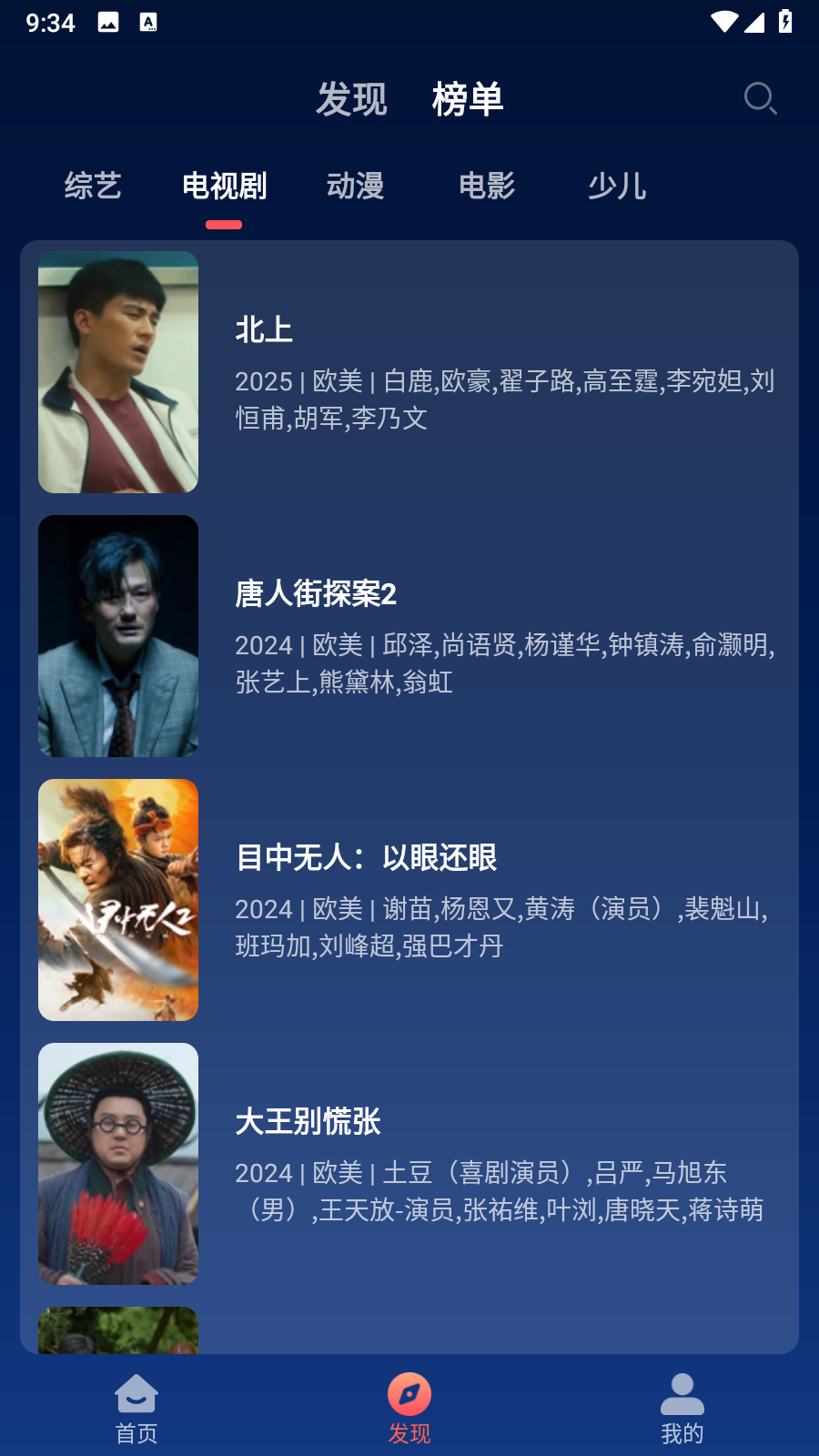
Task: Select the 电影 category tab
Action: [488, 186]
